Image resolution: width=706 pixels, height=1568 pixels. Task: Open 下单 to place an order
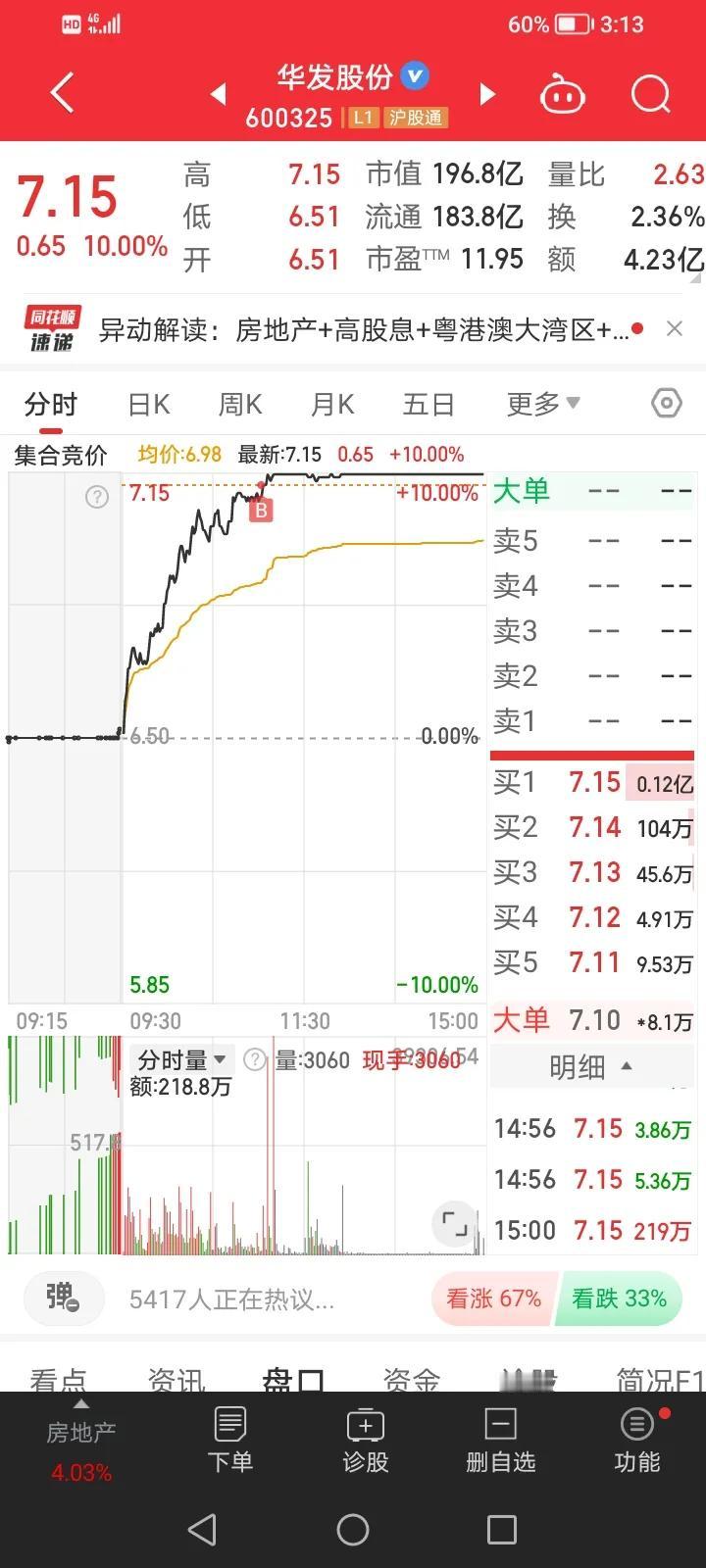[x=230, y=1440]
